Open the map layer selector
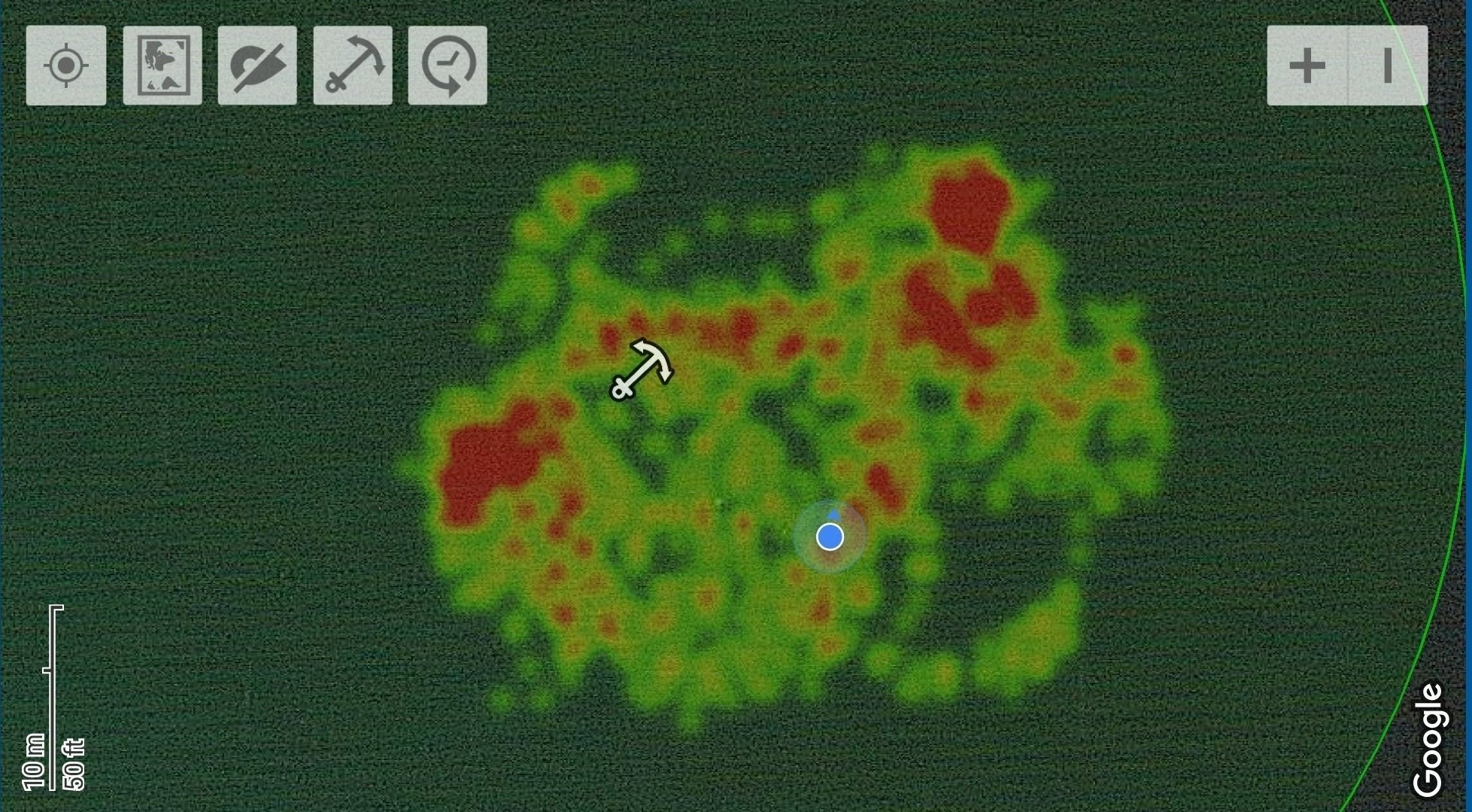 coord(162,65)
